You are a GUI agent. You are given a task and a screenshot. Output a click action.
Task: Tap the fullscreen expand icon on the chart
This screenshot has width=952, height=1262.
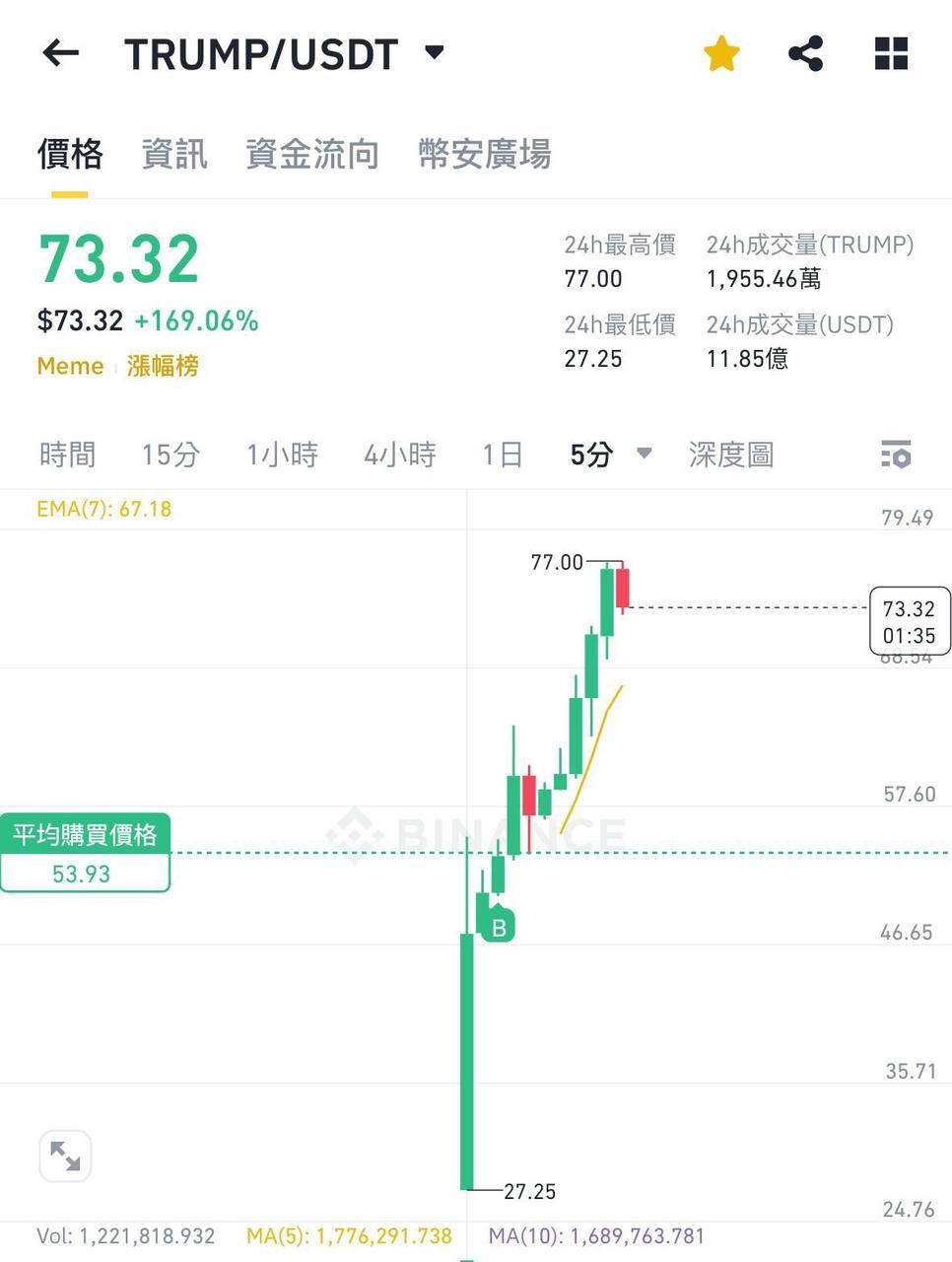coord(65,1156)
